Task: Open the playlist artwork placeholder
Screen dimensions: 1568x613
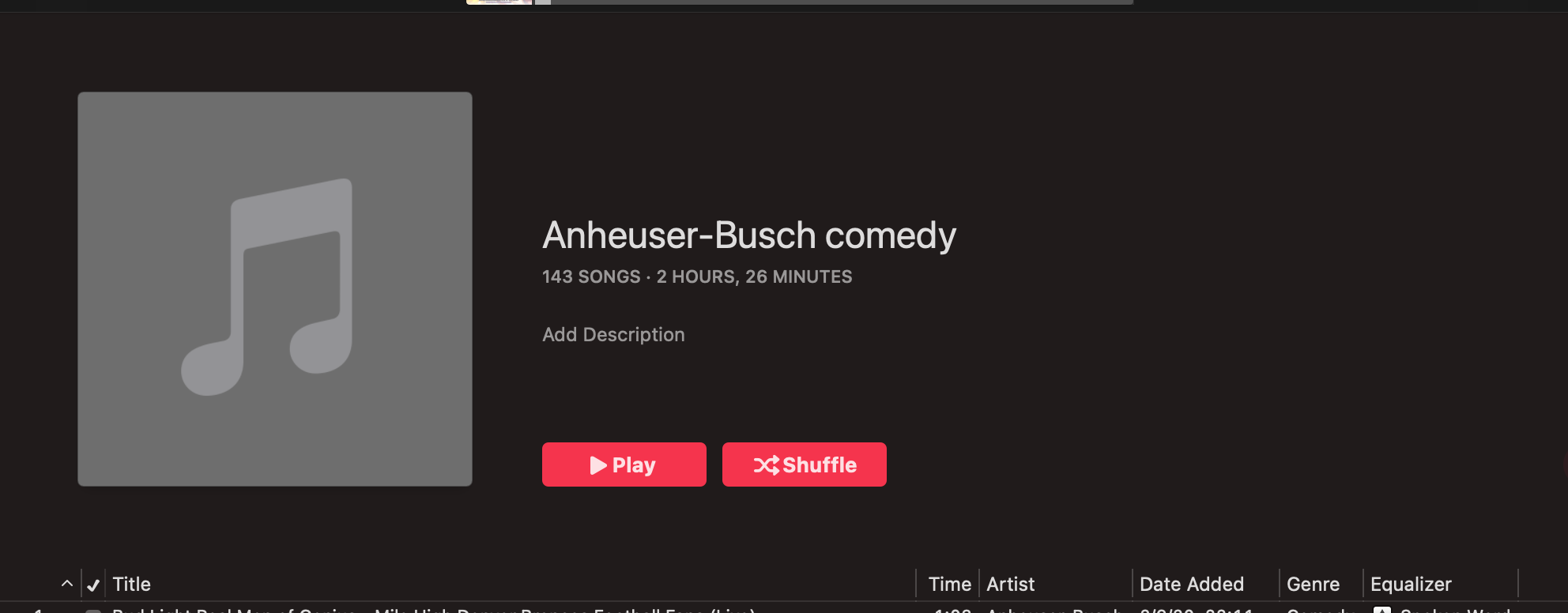Action: [x=275, y=289]
